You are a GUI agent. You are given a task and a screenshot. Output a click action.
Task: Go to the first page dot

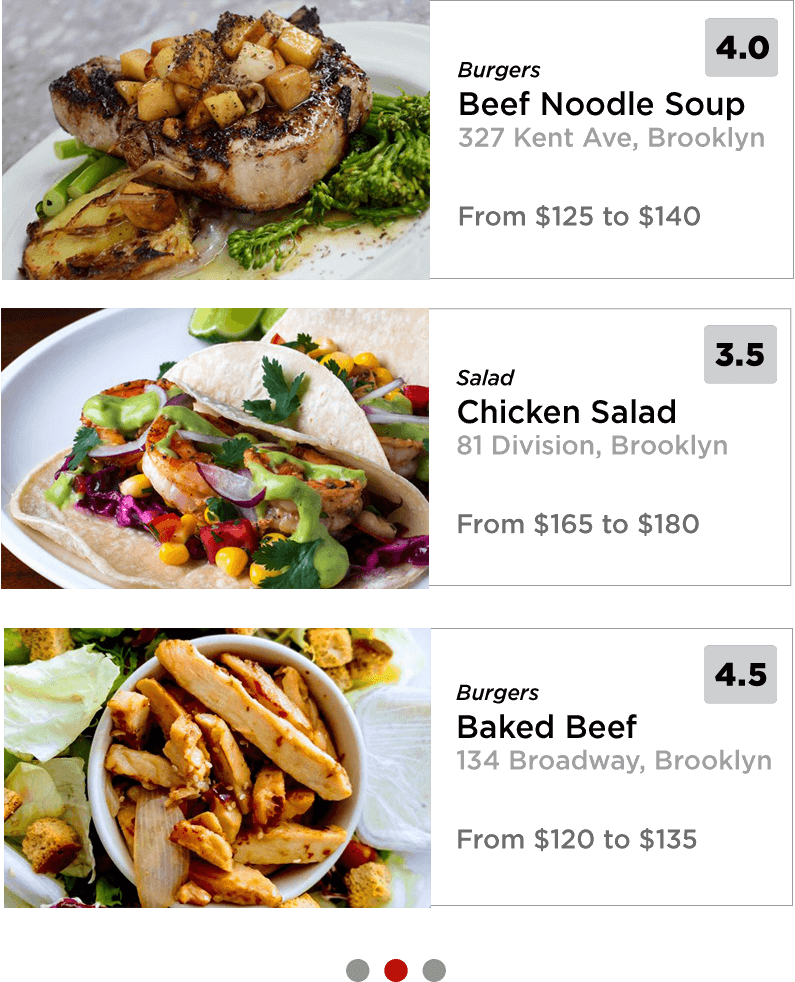click(x=358, y=969)
